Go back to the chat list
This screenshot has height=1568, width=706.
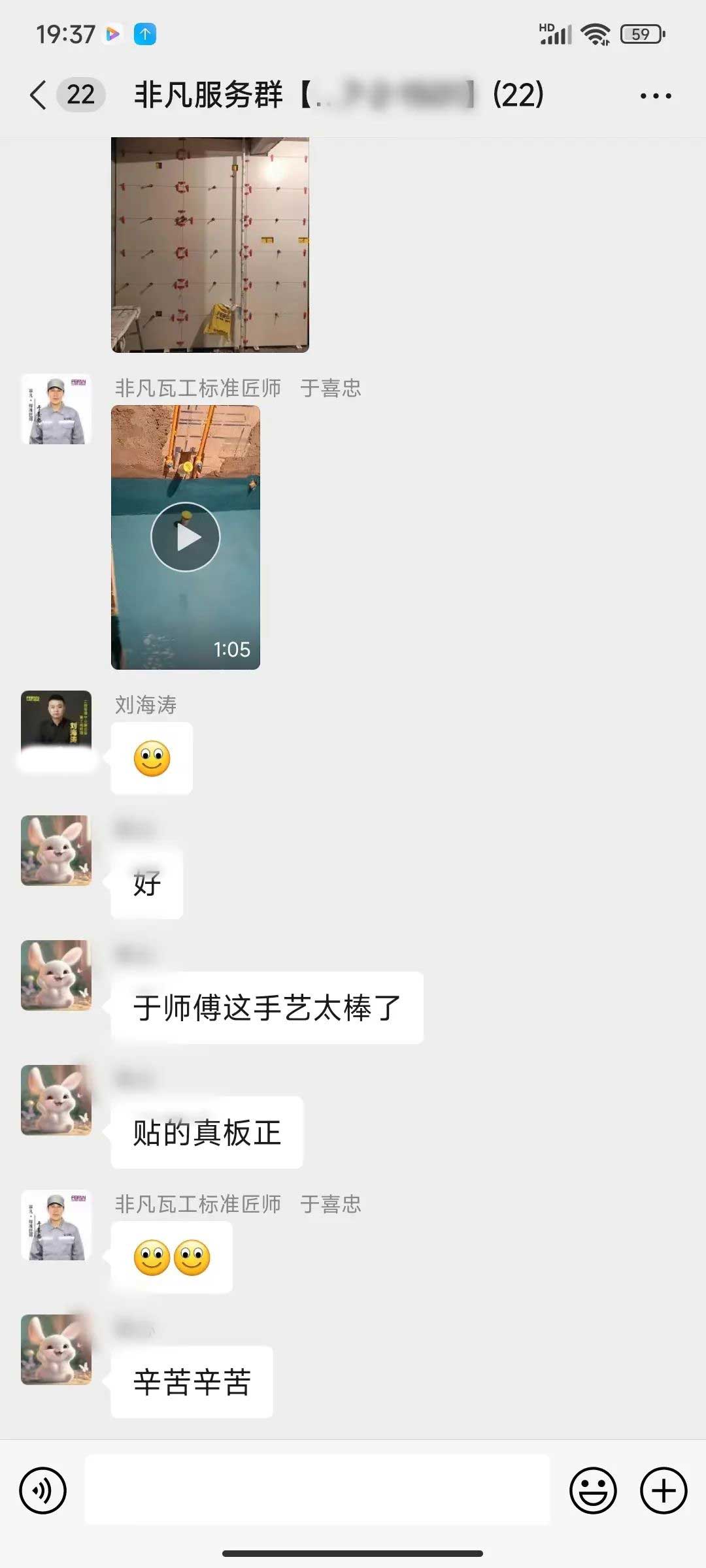39,95
